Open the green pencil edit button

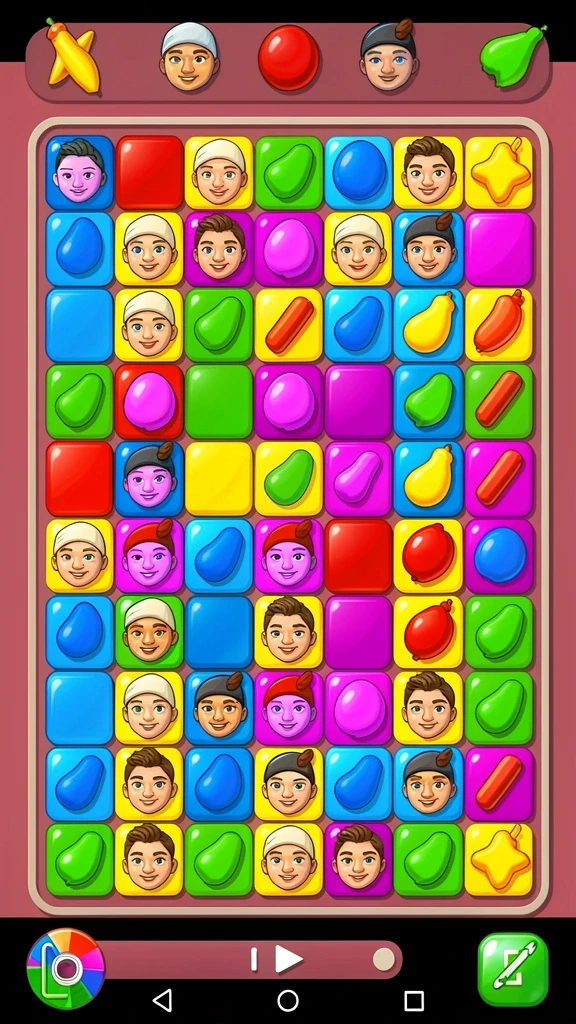[x=513, y=969]
